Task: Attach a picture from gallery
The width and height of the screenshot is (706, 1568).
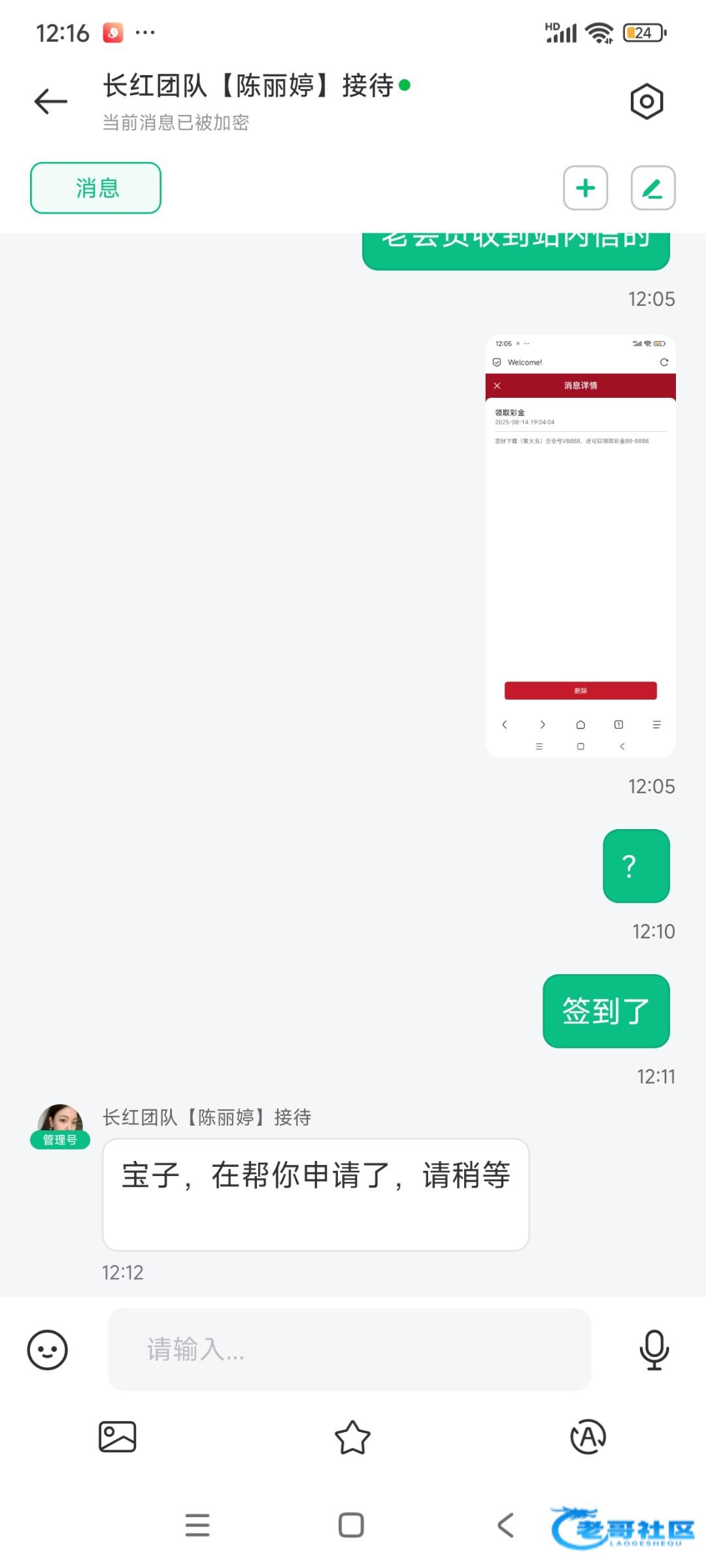Action: (x=118, y=1437)
